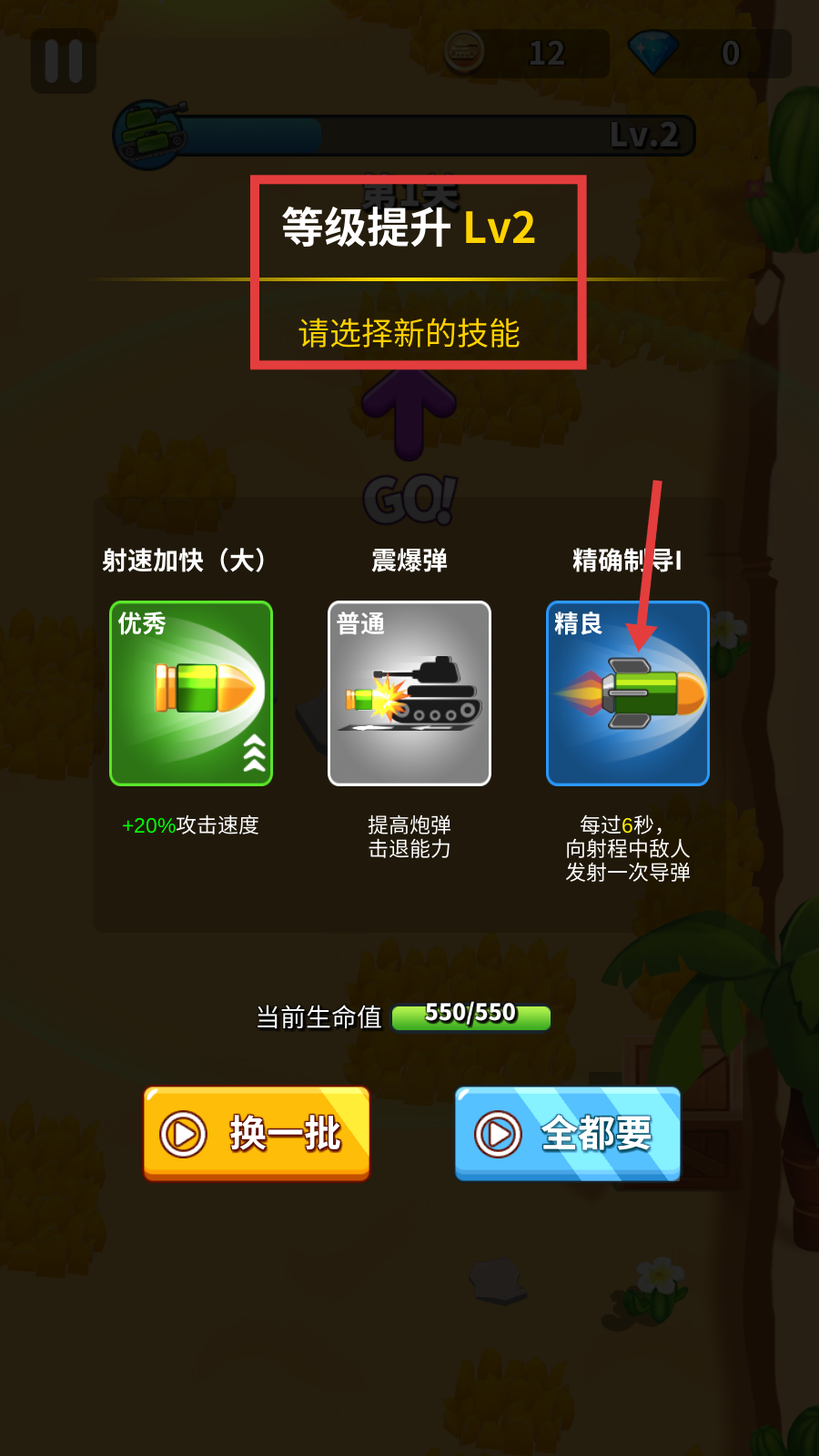Tap 全都要 to get all skills
819x1456 pixels.
[x=568, y=1133]
